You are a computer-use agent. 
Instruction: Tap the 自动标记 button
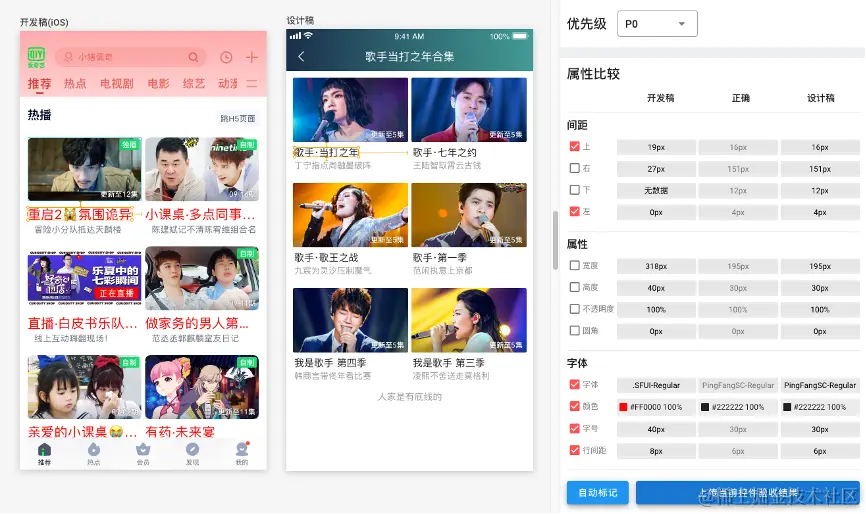pyautogui.click(x=598, y=492)
